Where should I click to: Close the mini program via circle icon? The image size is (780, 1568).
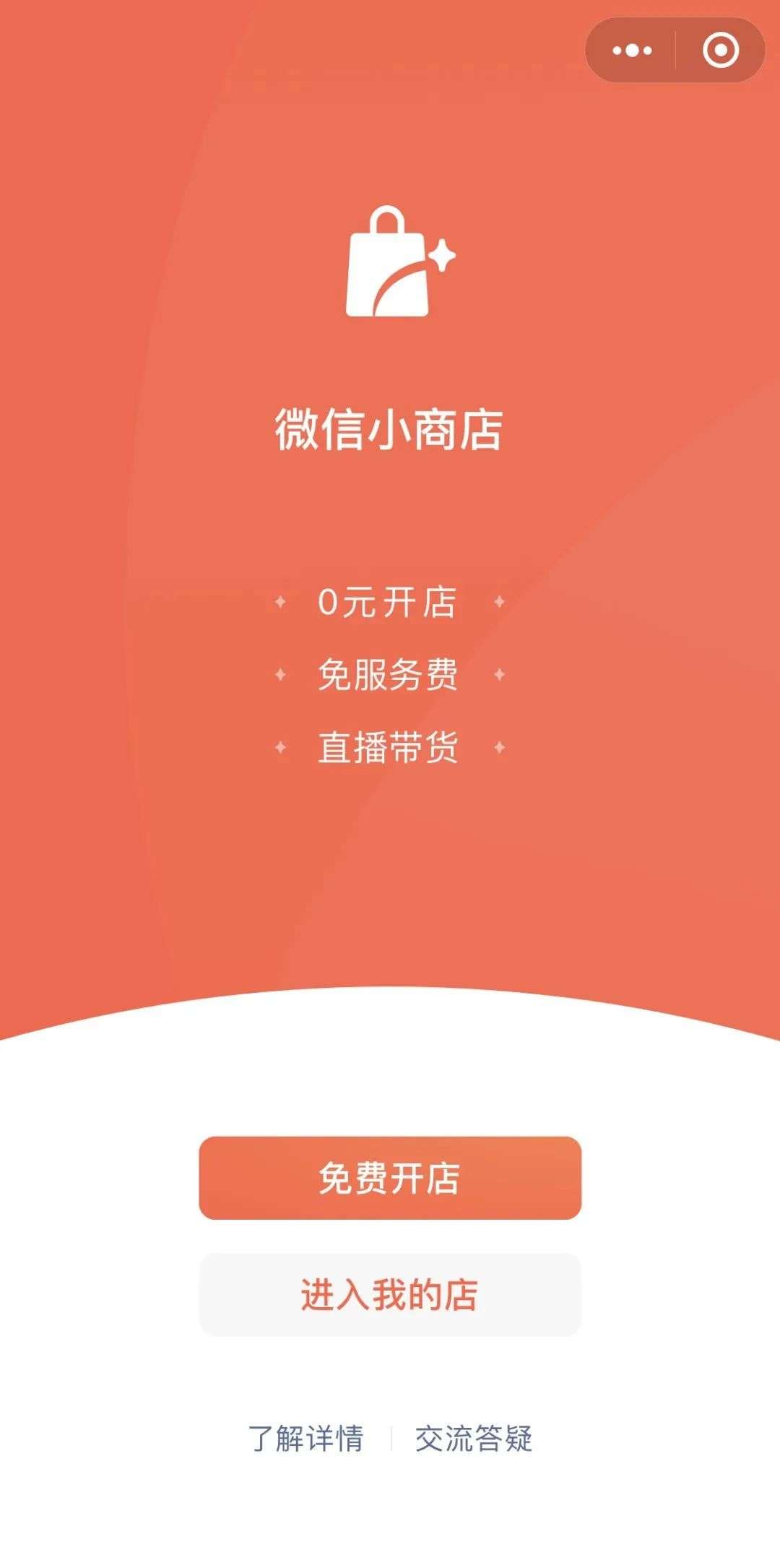click(x=721, y=51)
